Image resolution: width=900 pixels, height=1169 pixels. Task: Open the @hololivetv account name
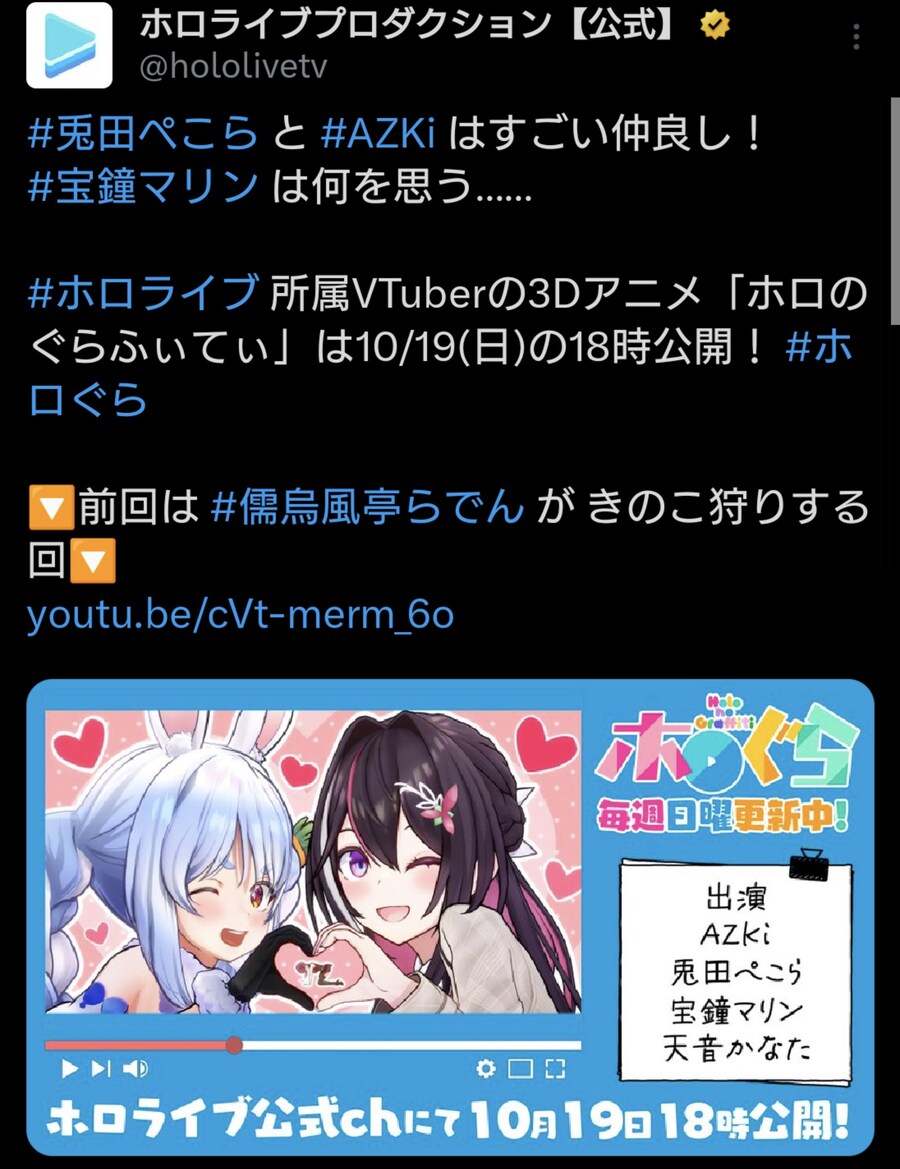click(x=232, y=67)
